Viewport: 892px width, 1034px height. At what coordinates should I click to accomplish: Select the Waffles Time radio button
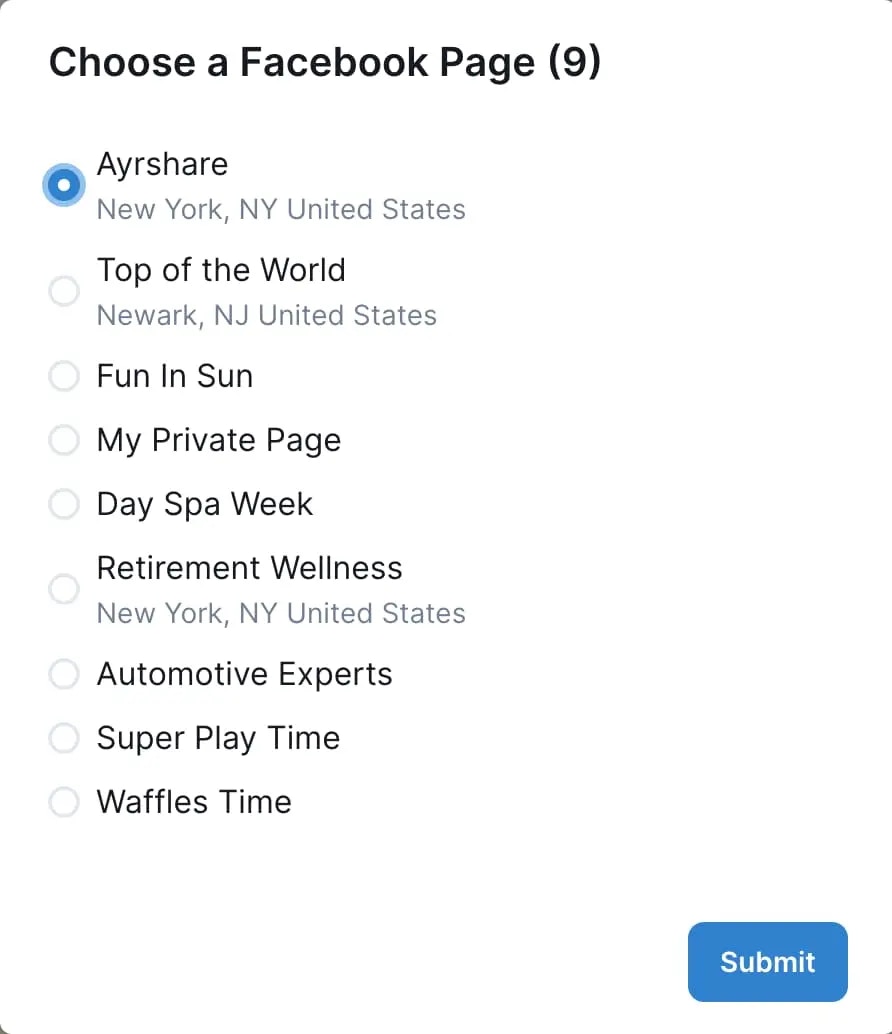(64, 802)
